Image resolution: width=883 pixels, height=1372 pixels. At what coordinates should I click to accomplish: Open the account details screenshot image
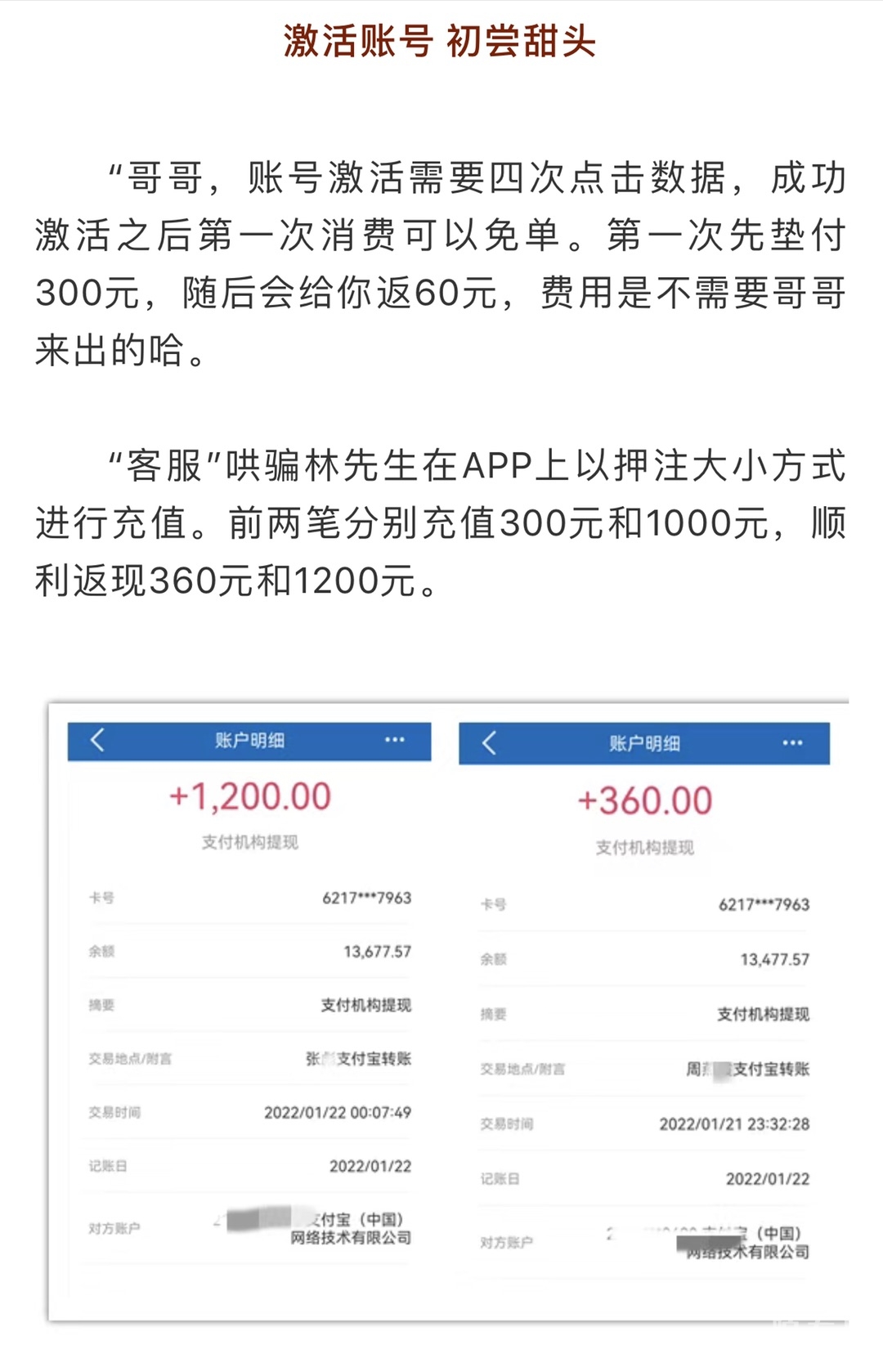pyautogui.click(x=448, y=1011)
